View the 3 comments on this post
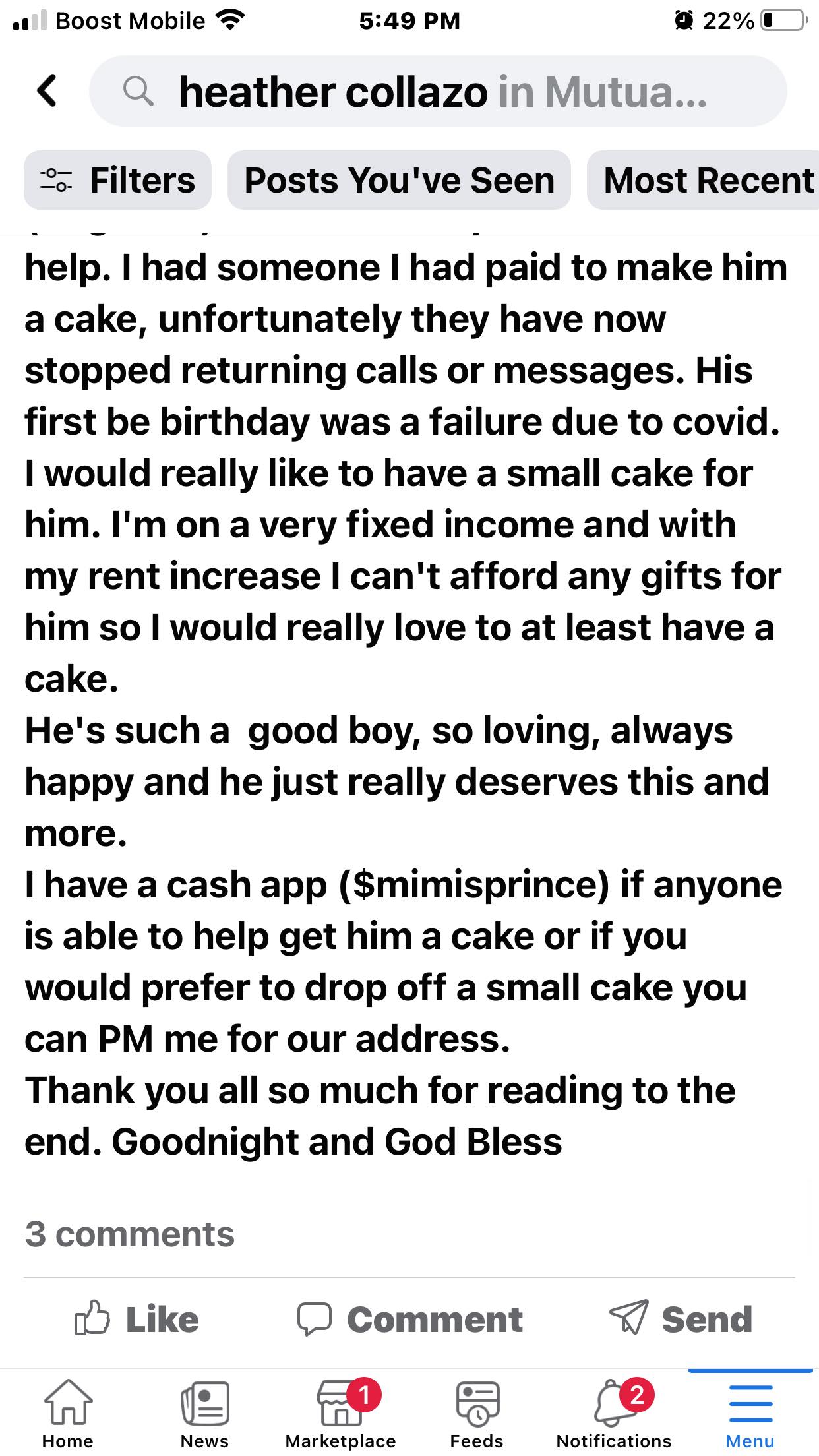The height and width of the screenshot is (1456, 819). tap(130, 1234)
